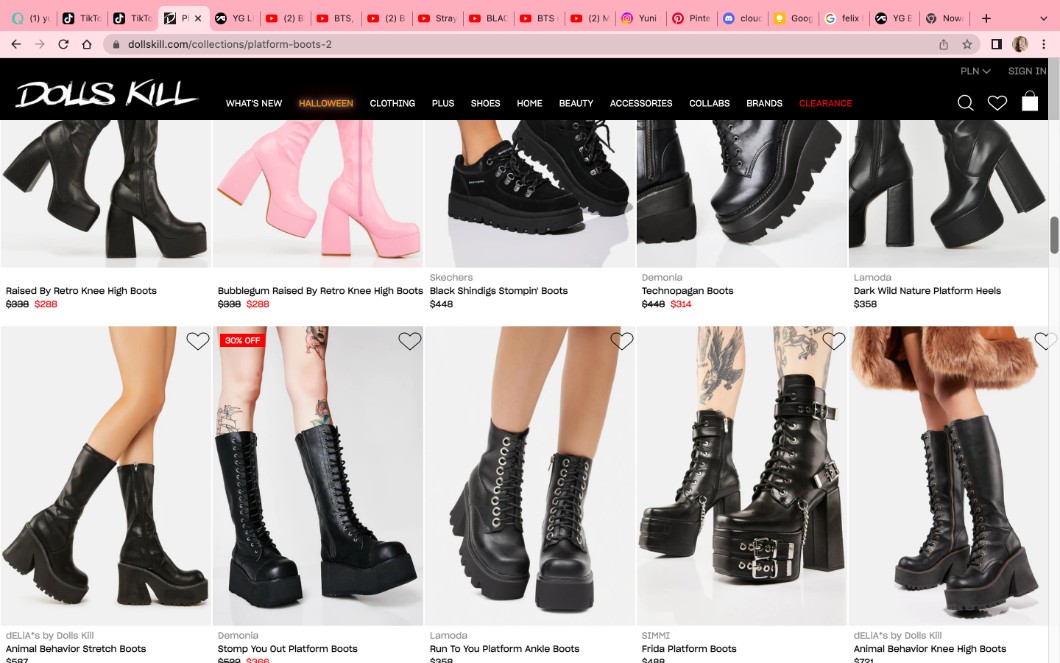Open Bubblegum Raised By Retro Knee High Boots
The image size is (1060, 663).
tap(320, 291)
